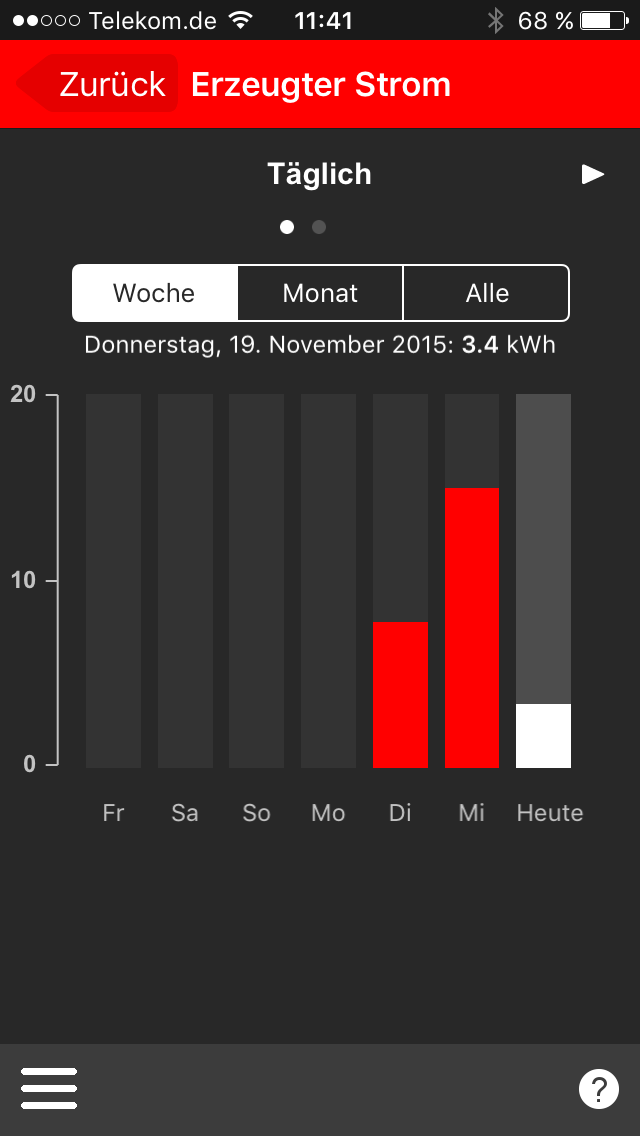This screenshot has width=640, height=1136.
Task: Tap the second page indicator dot
Action: pyautogui.click(x=319, y=227)
